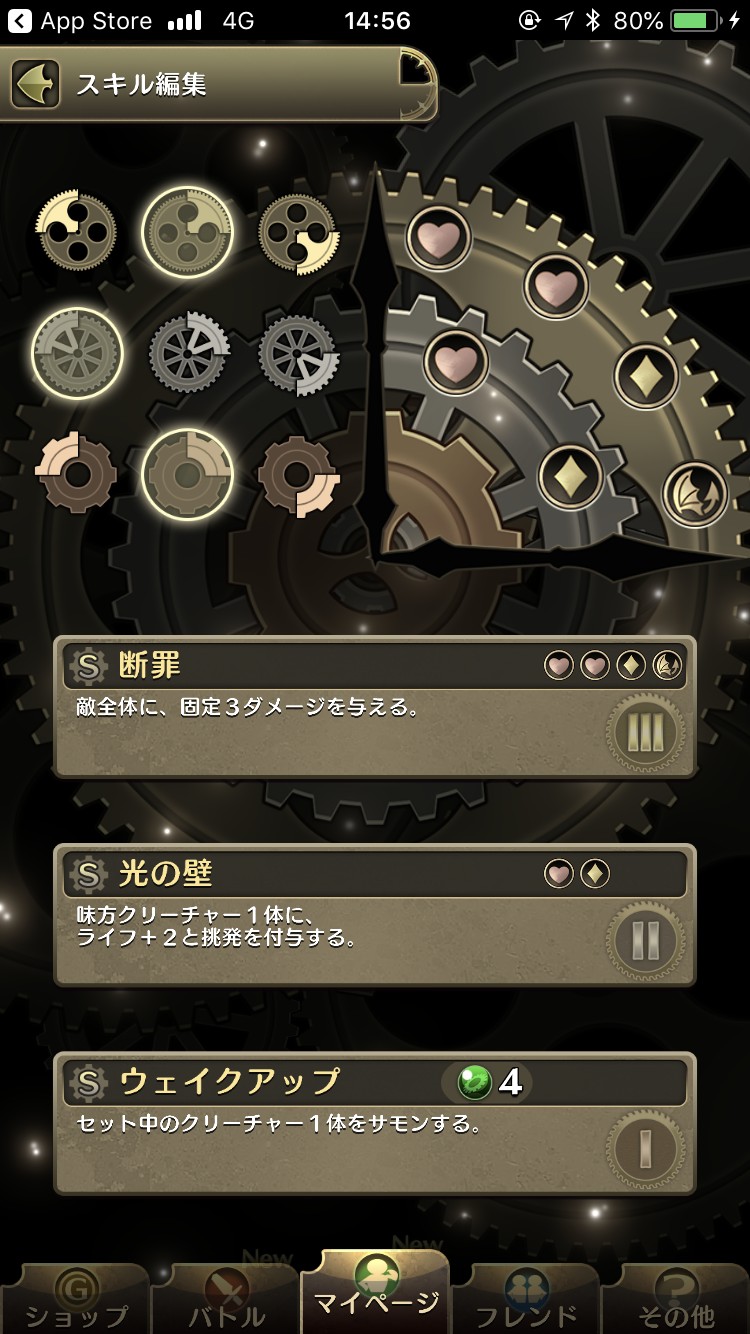Select the gold gear with bottom-right quarter

(x=298, y=233)
